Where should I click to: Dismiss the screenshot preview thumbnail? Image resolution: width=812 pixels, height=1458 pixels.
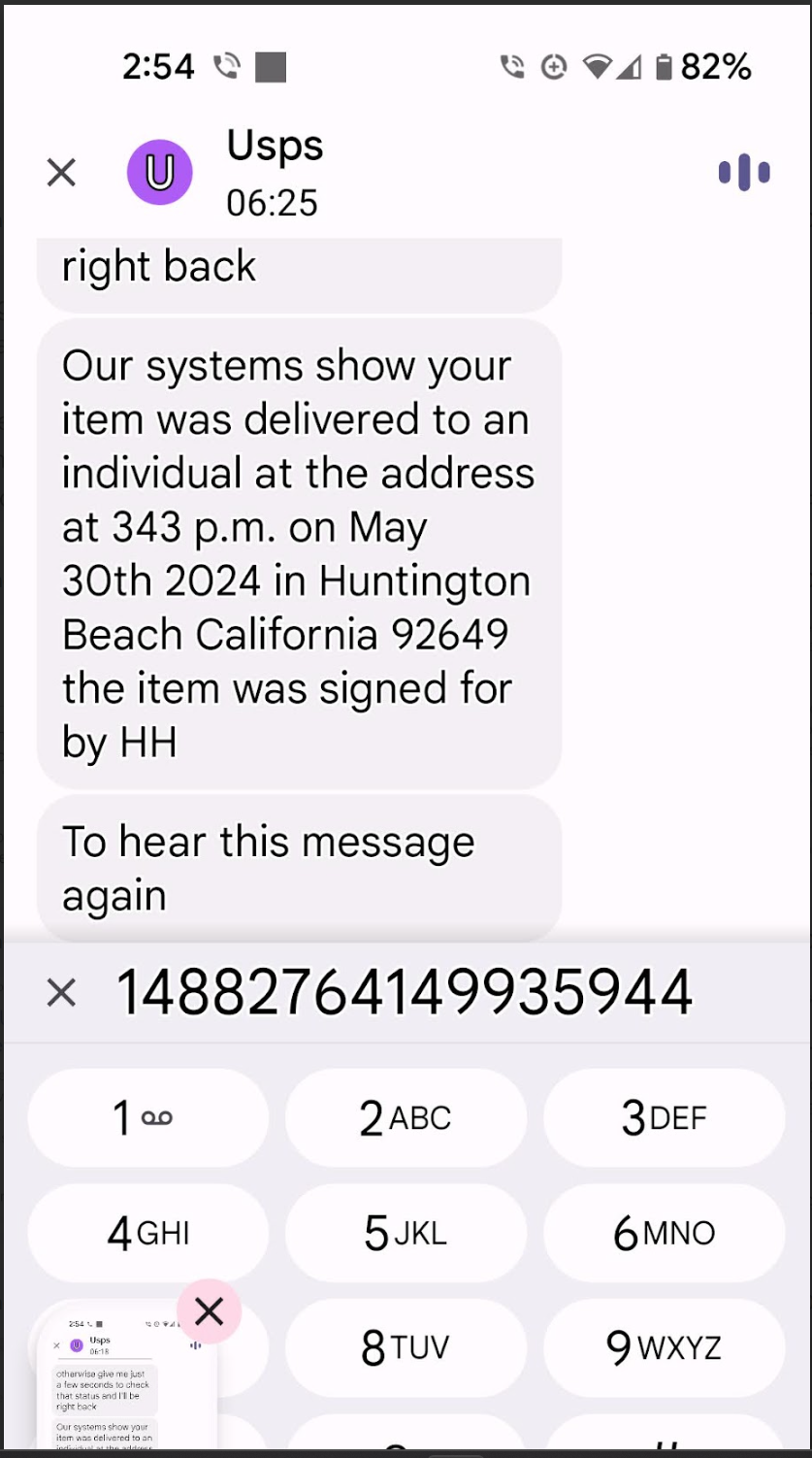210,1311
